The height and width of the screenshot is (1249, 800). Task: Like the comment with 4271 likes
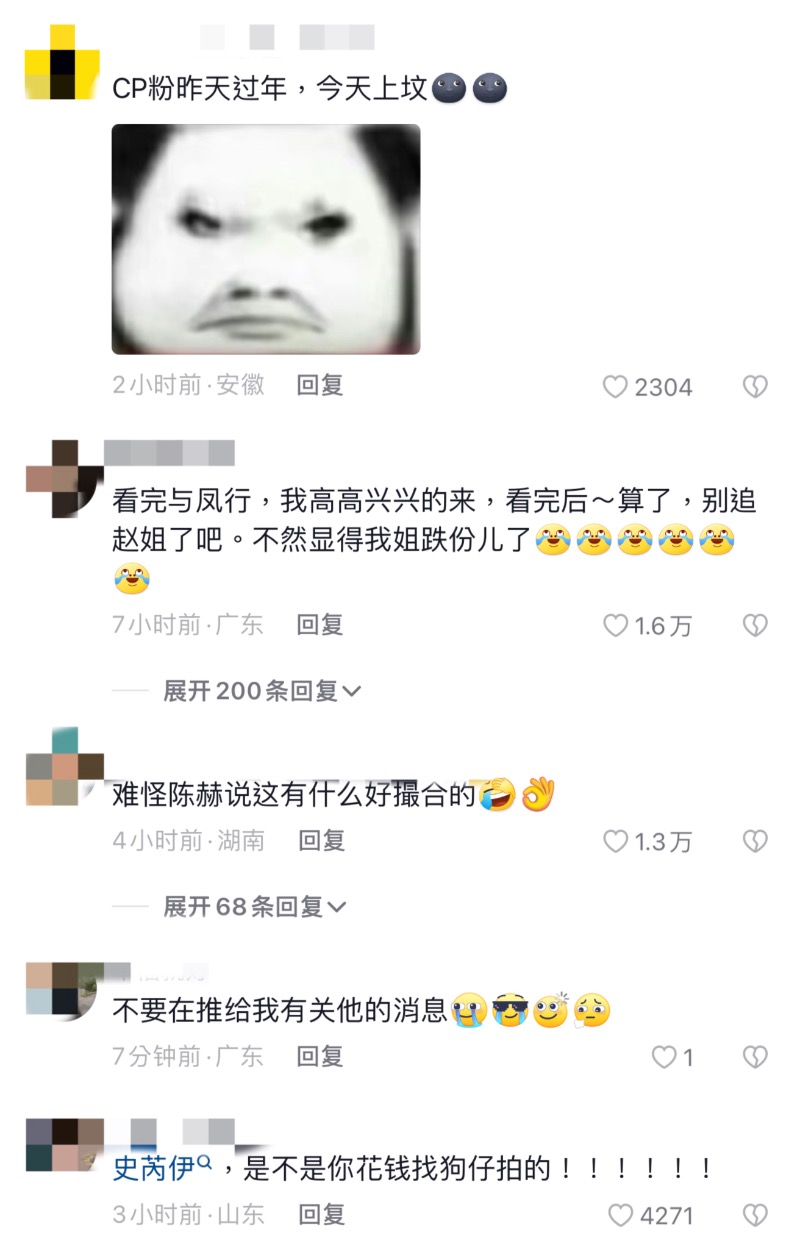click(621, 1216)
